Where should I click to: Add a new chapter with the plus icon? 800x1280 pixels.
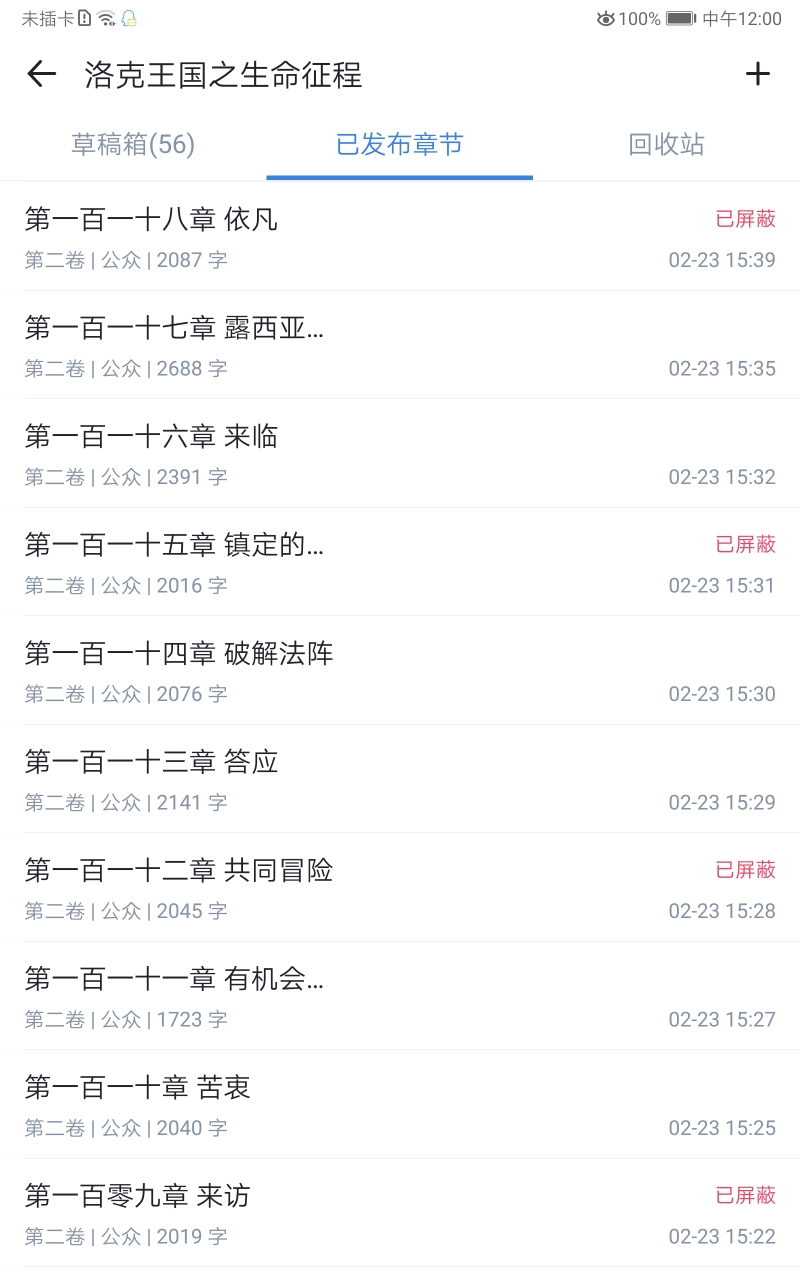(x=758, y=74)
